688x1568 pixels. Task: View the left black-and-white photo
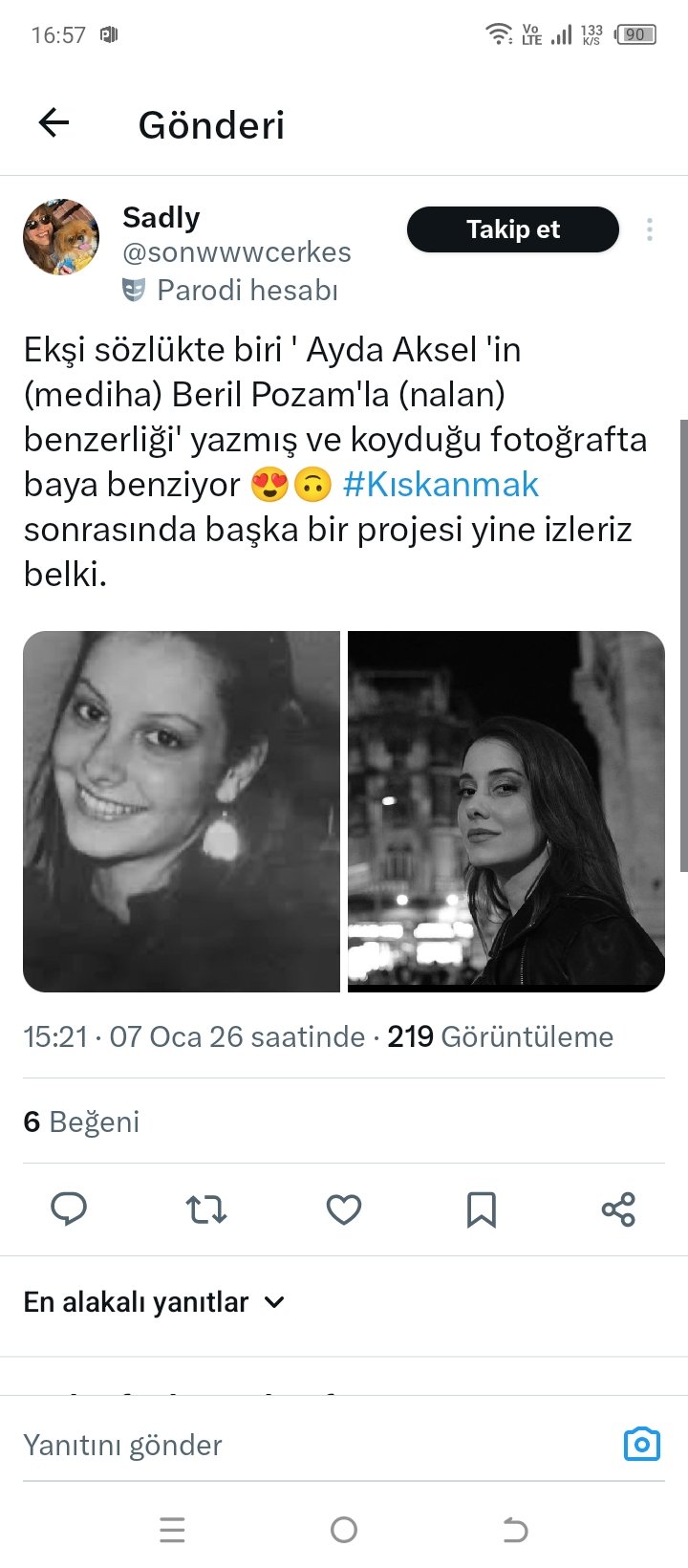(x=182, y=811)
